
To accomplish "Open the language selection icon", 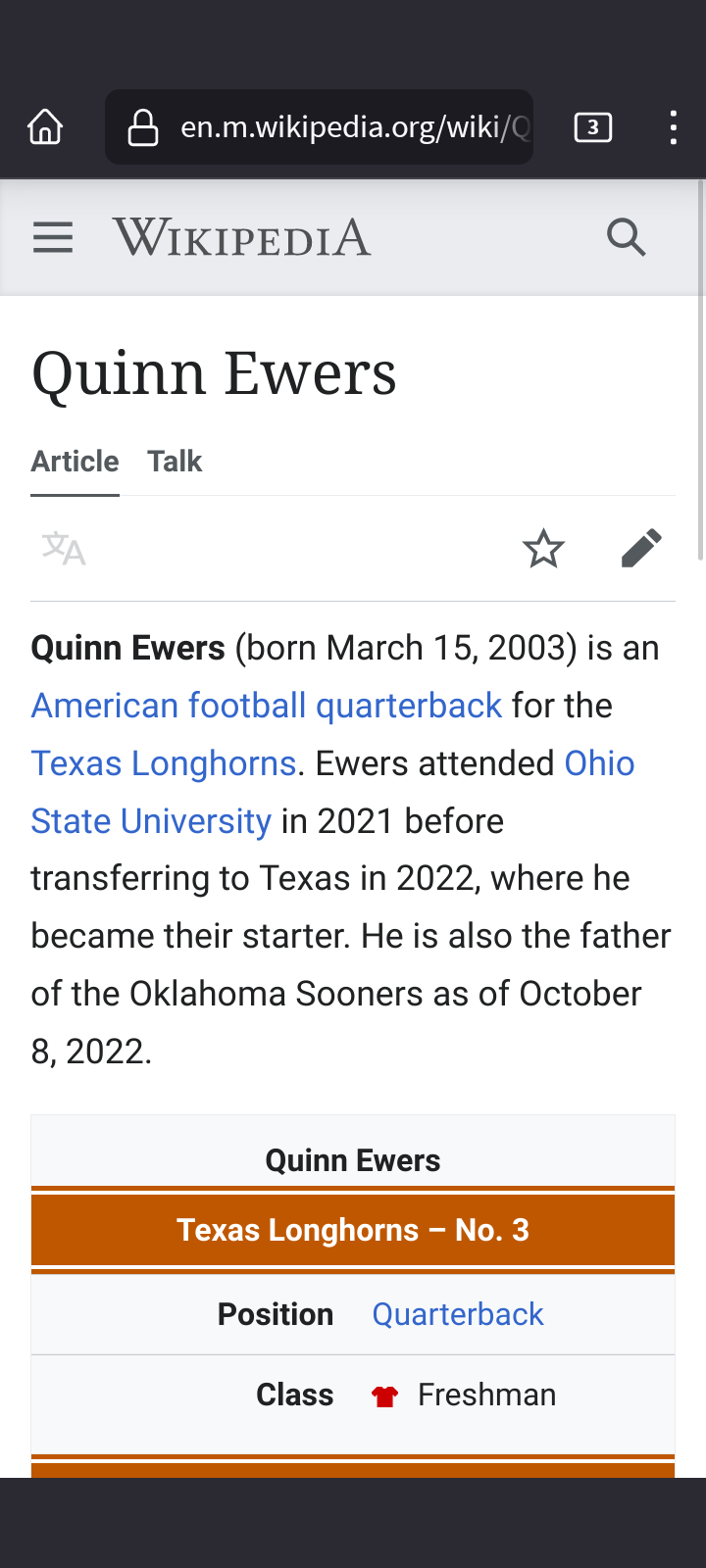I will pyautogui.click(x=64, y=549).
